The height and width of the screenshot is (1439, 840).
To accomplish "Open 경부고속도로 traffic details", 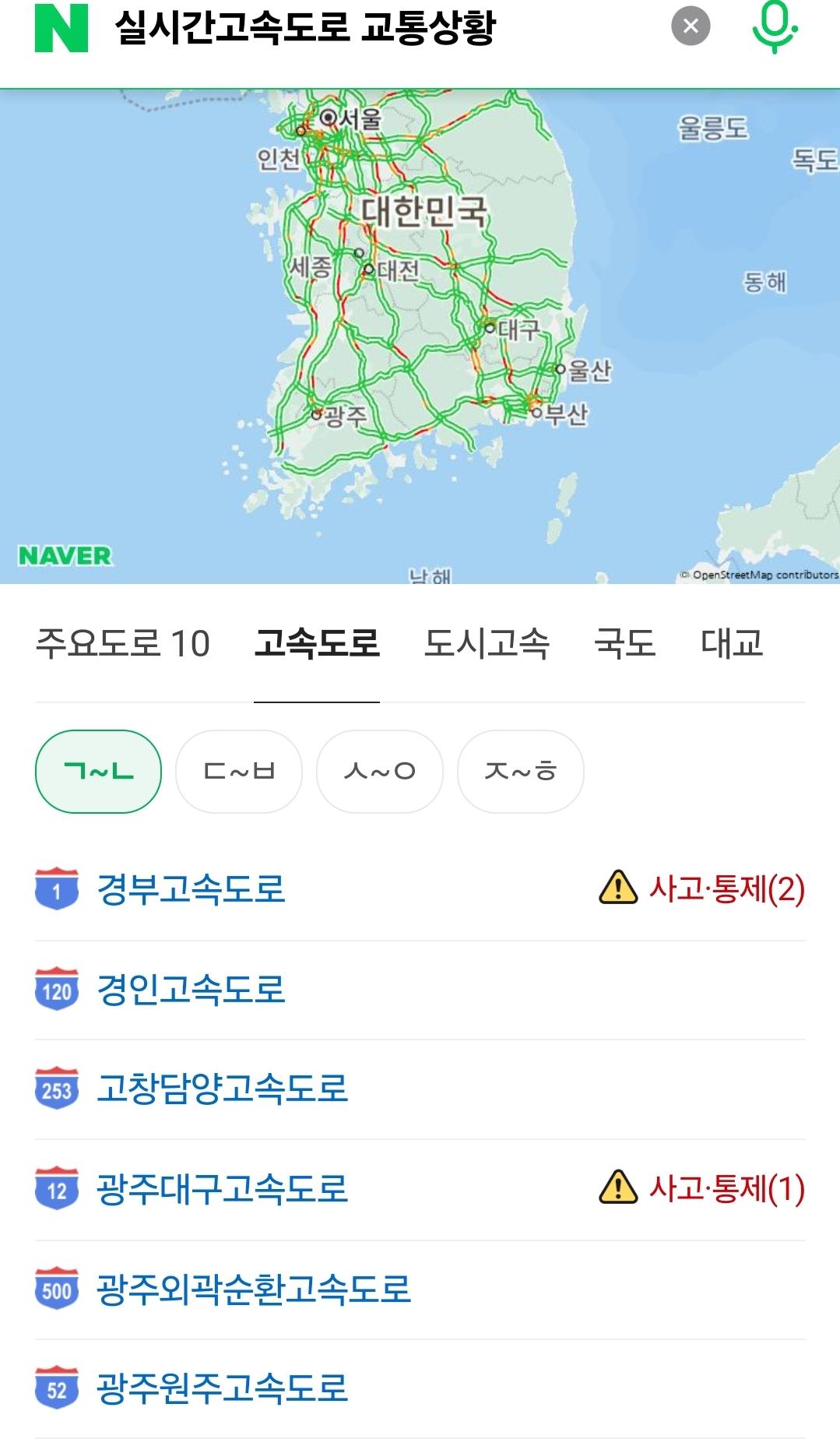I will (191, 889).
